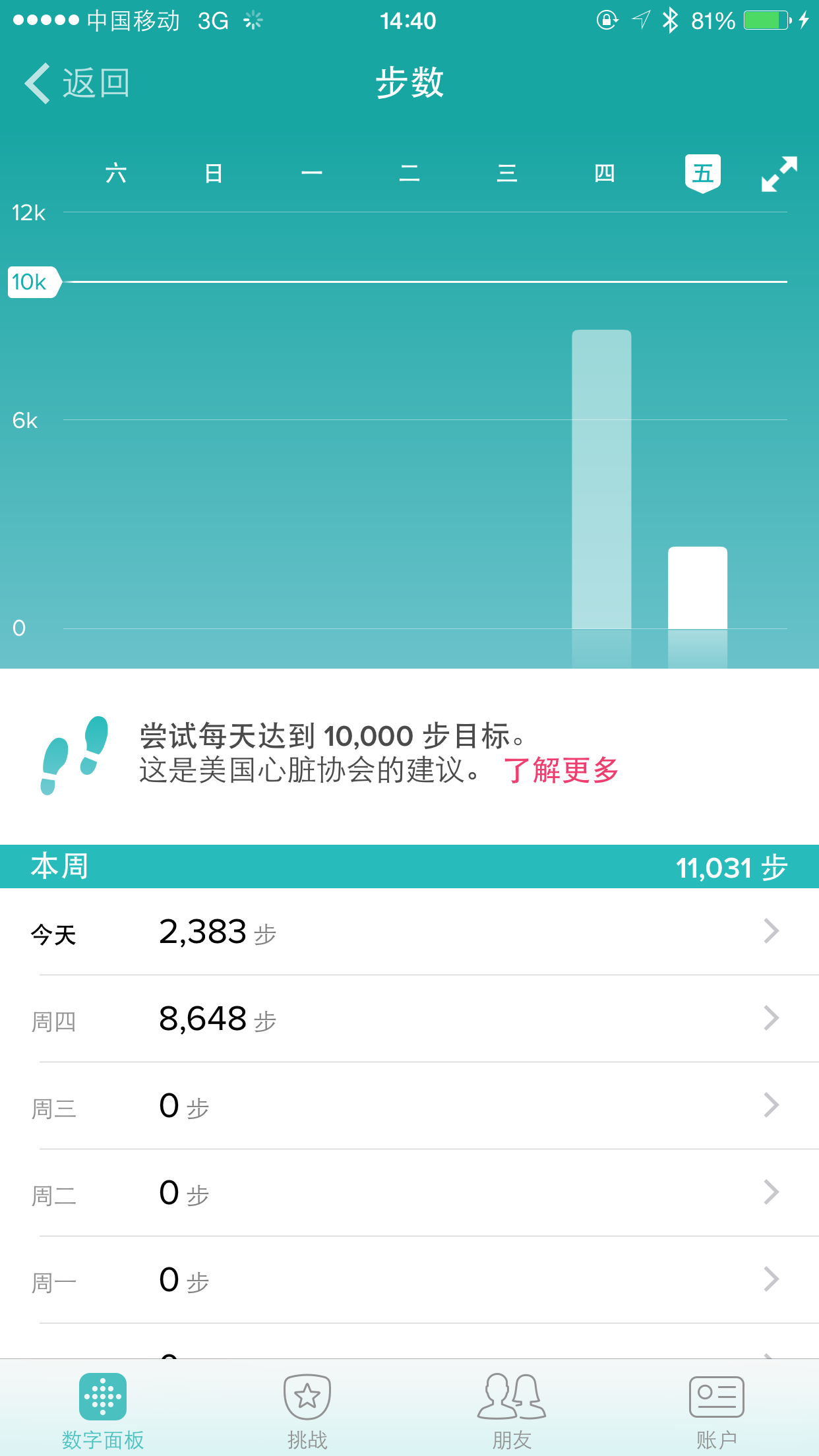View 周四 8,648 steps details
This screenshot has height=1456, width=819.
409,1019
